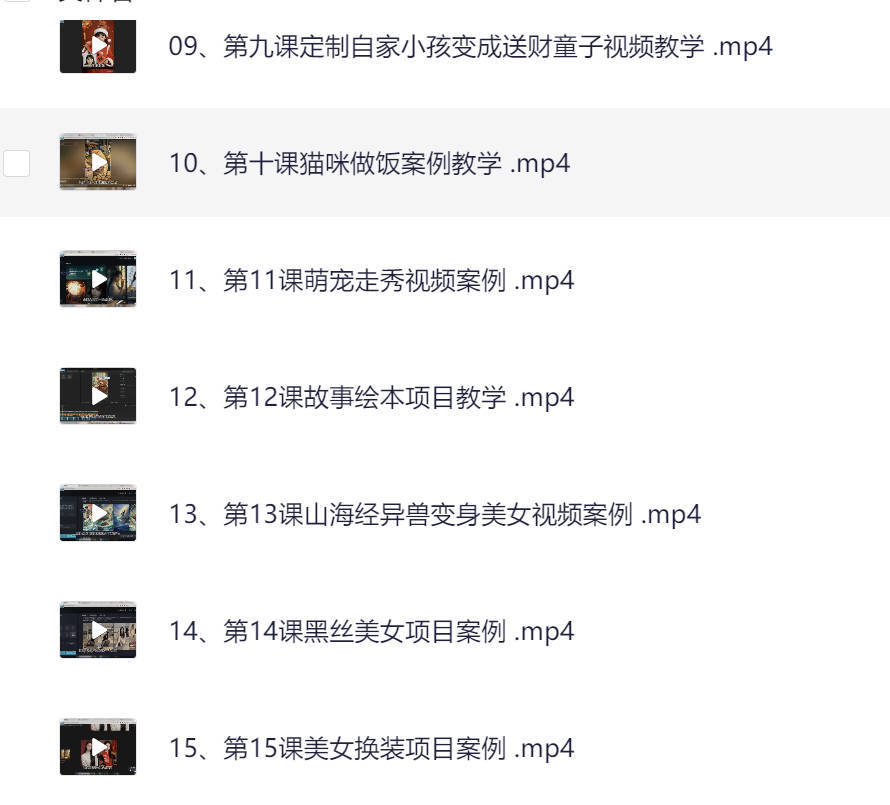Open the 09 第九课 送财童子视频教学 file
890x805 pixels.
pos(470,46)
